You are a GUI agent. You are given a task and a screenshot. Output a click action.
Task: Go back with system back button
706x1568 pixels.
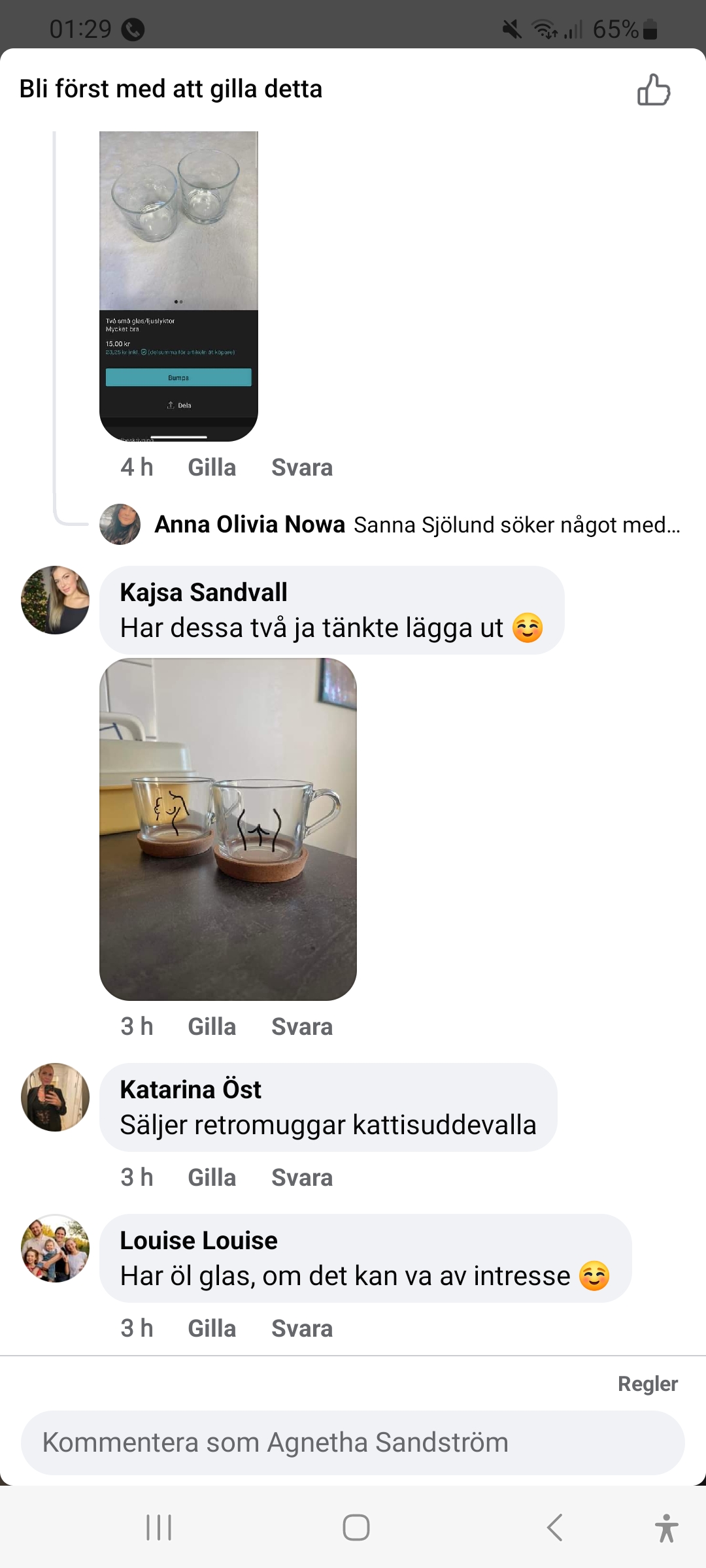pos(554,1527)
